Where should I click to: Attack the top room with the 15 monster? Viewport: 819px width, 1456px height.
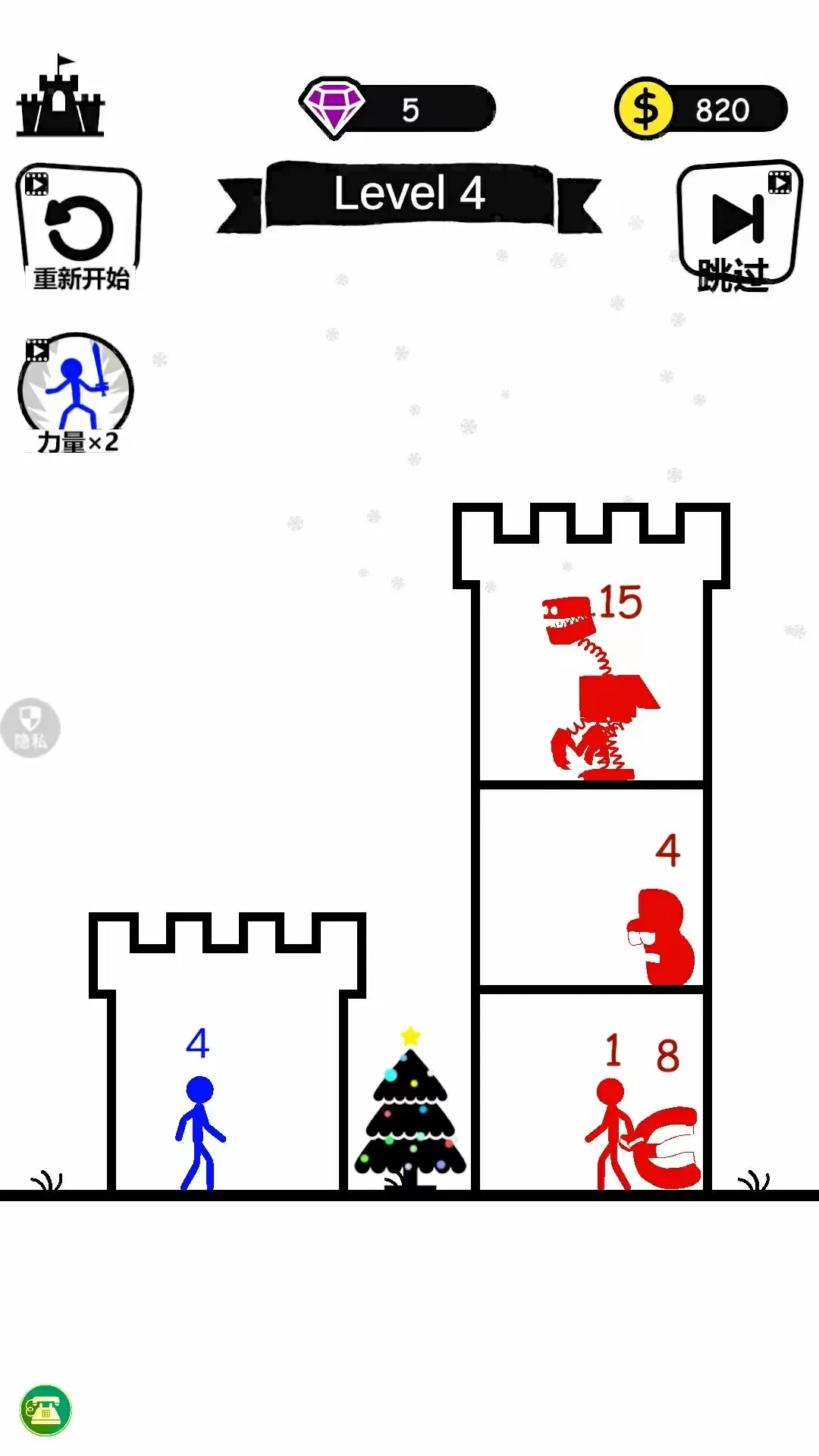click(591, 682)
